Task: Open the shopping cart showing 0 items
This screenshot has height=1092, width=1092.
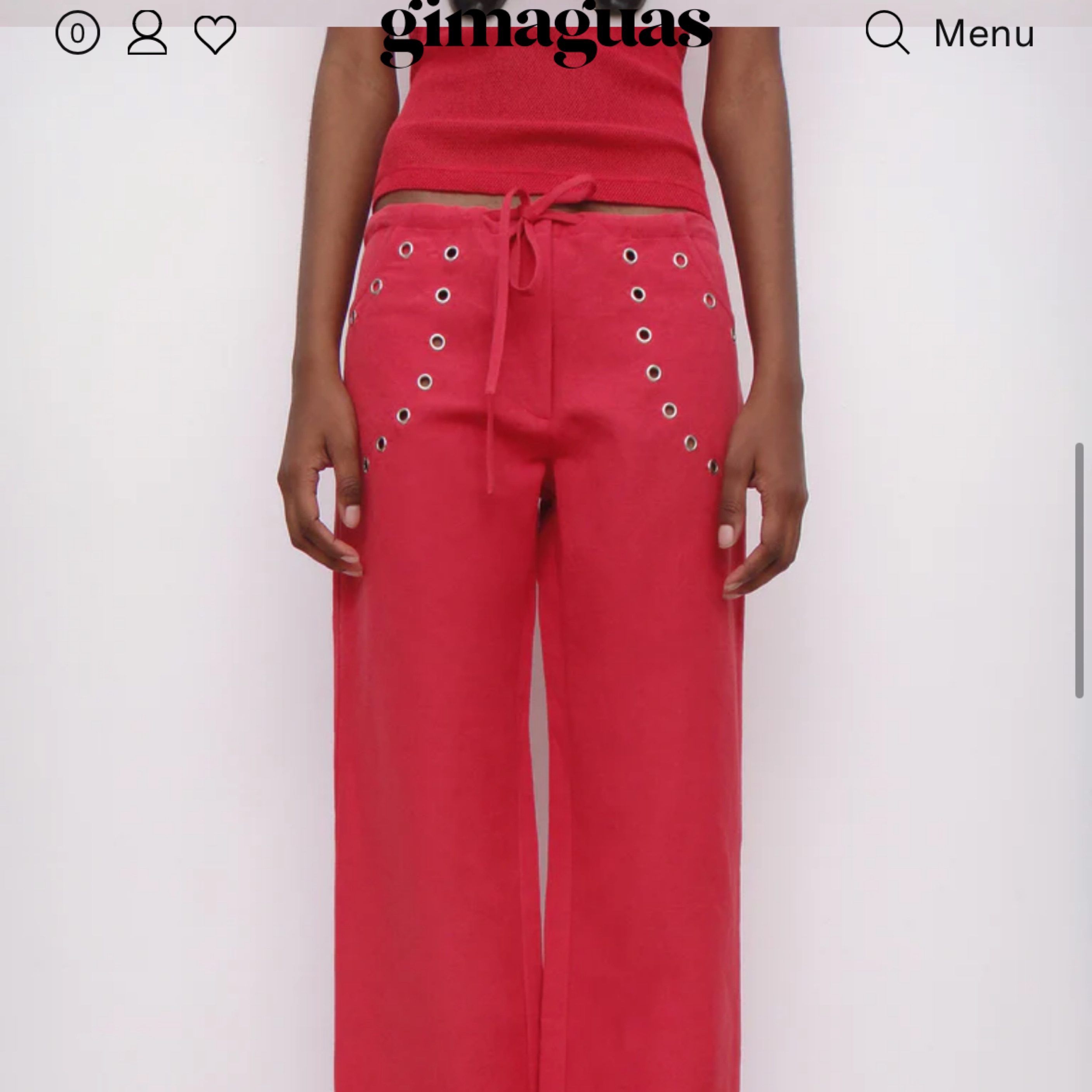Action: (x=77, y=33)
